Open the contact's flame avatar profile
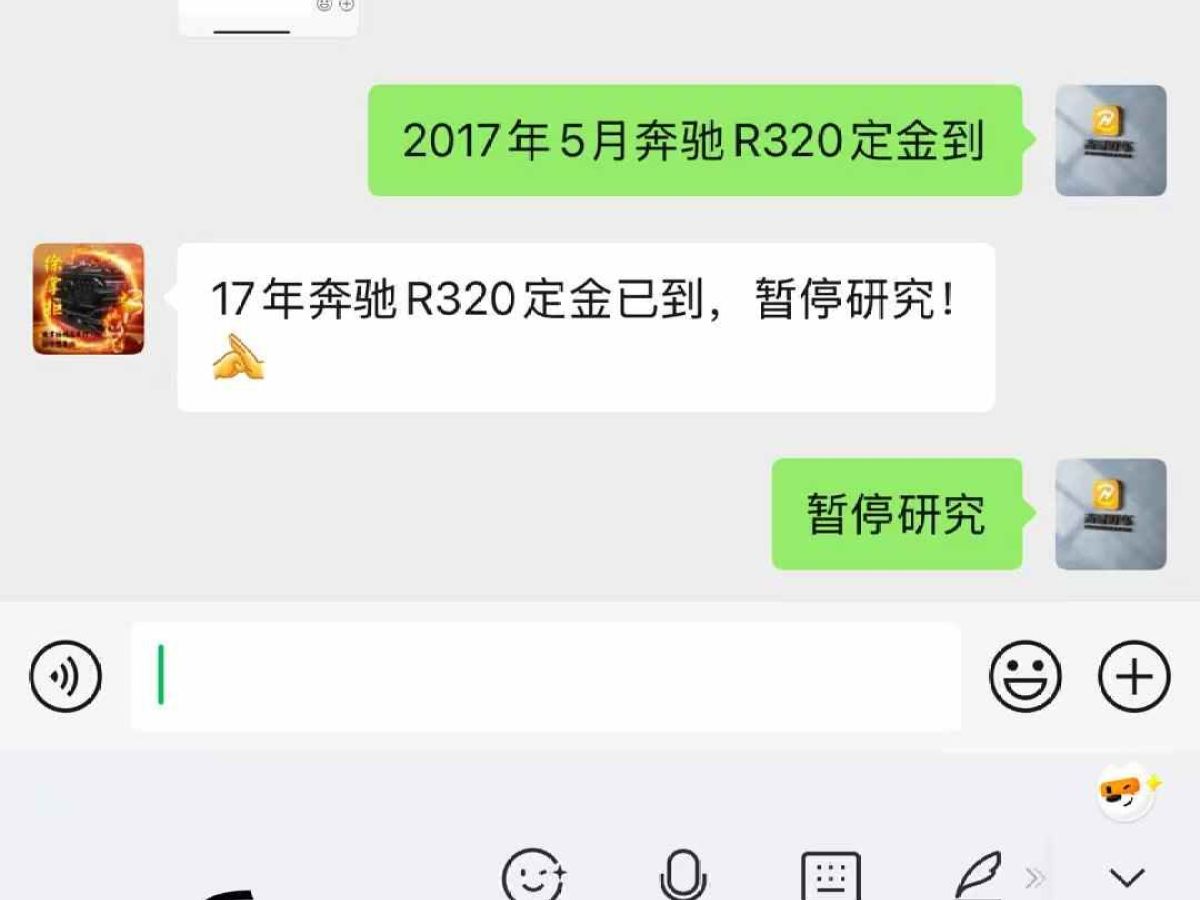Screen dimensions: 1200x900 (88, 298)
